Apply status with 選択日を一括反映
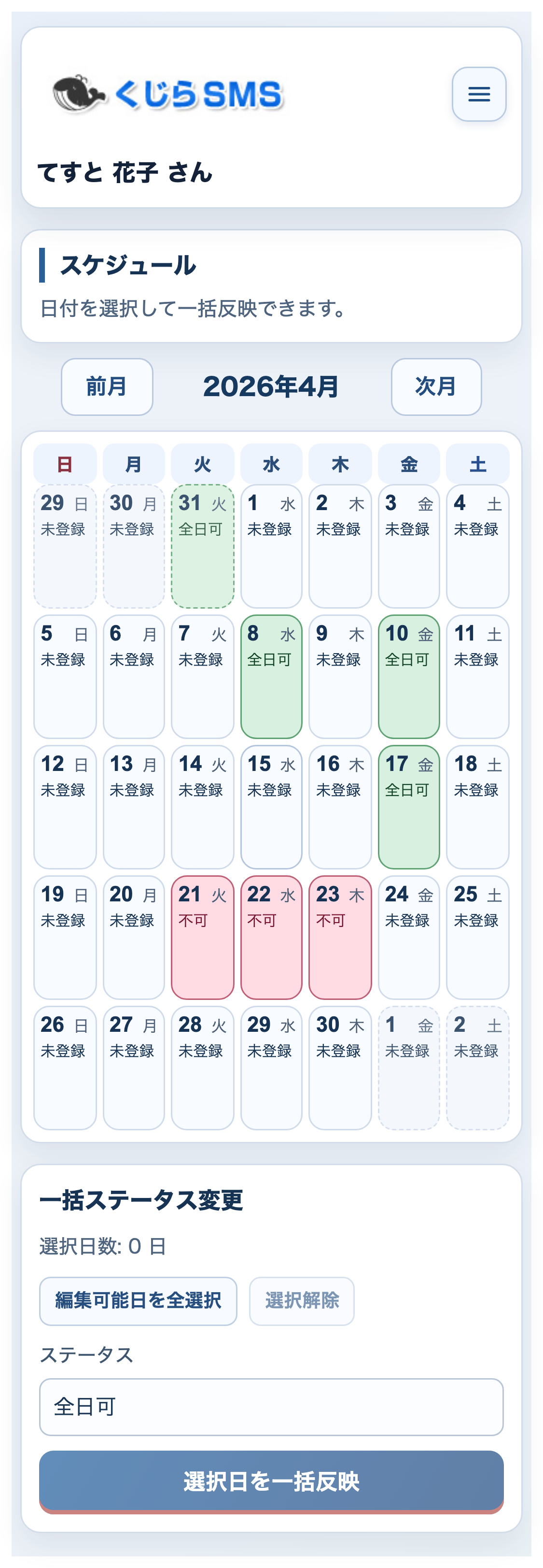The width and height of the screenshot is (543, 1568). click(271, 1481)
